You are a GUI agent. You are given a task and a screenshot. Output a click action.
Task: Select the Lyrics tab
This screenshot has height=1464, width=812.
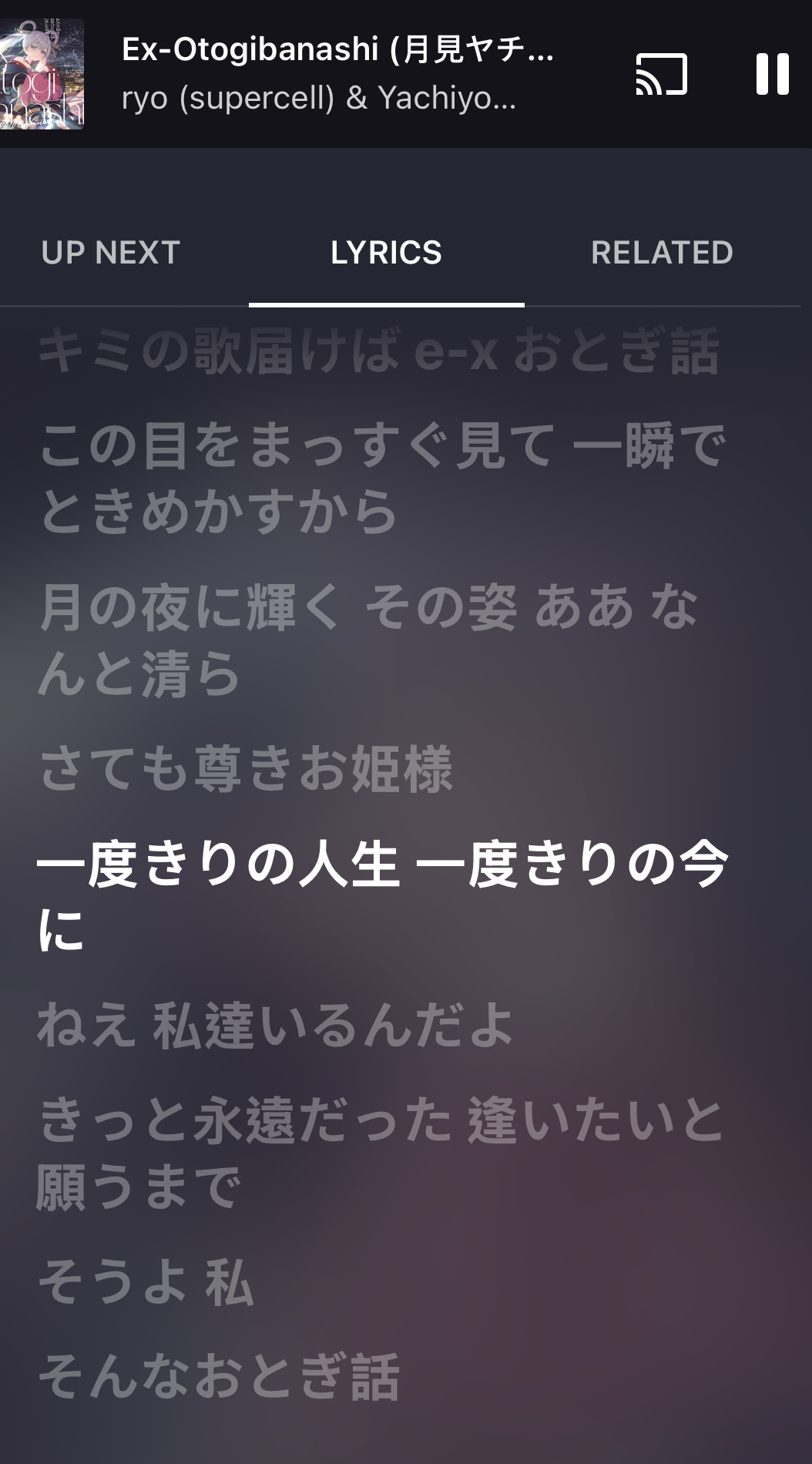pyautogui.click(x=386, y=253)
